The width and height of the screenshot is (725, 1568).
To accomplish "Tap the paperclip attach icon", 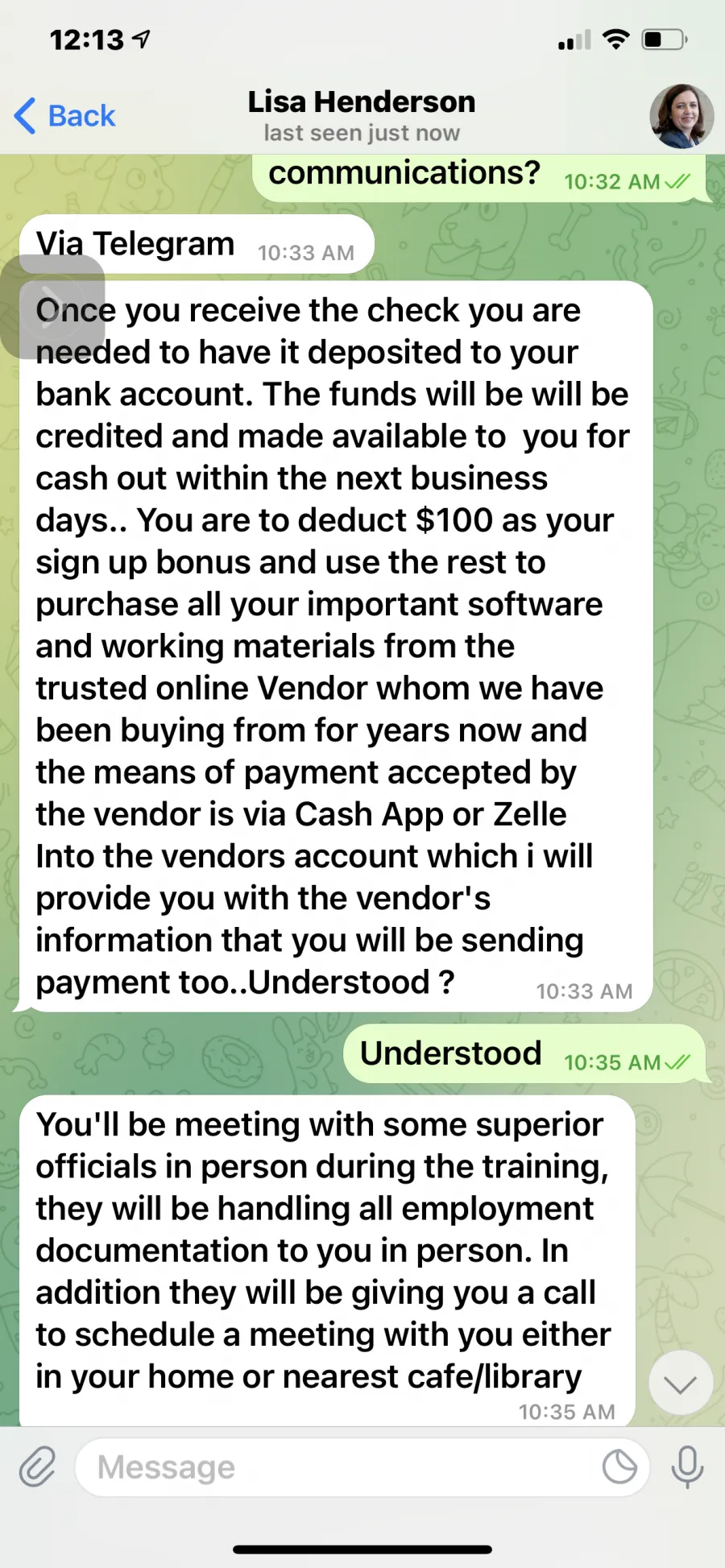I will tap(38, 1467).
